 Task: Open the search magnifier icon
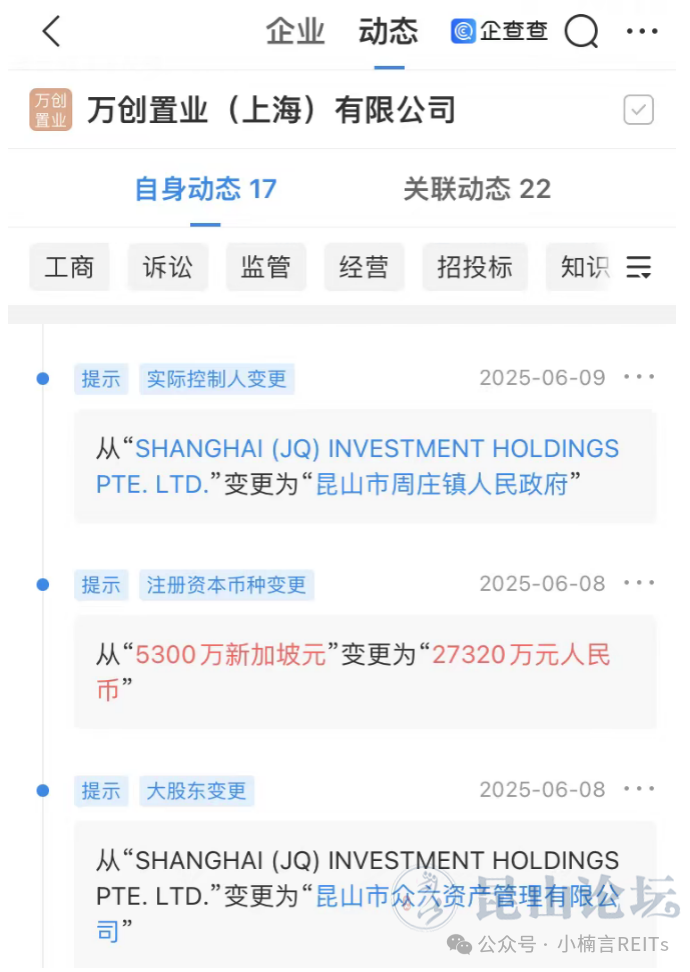(x=581, y=32)
